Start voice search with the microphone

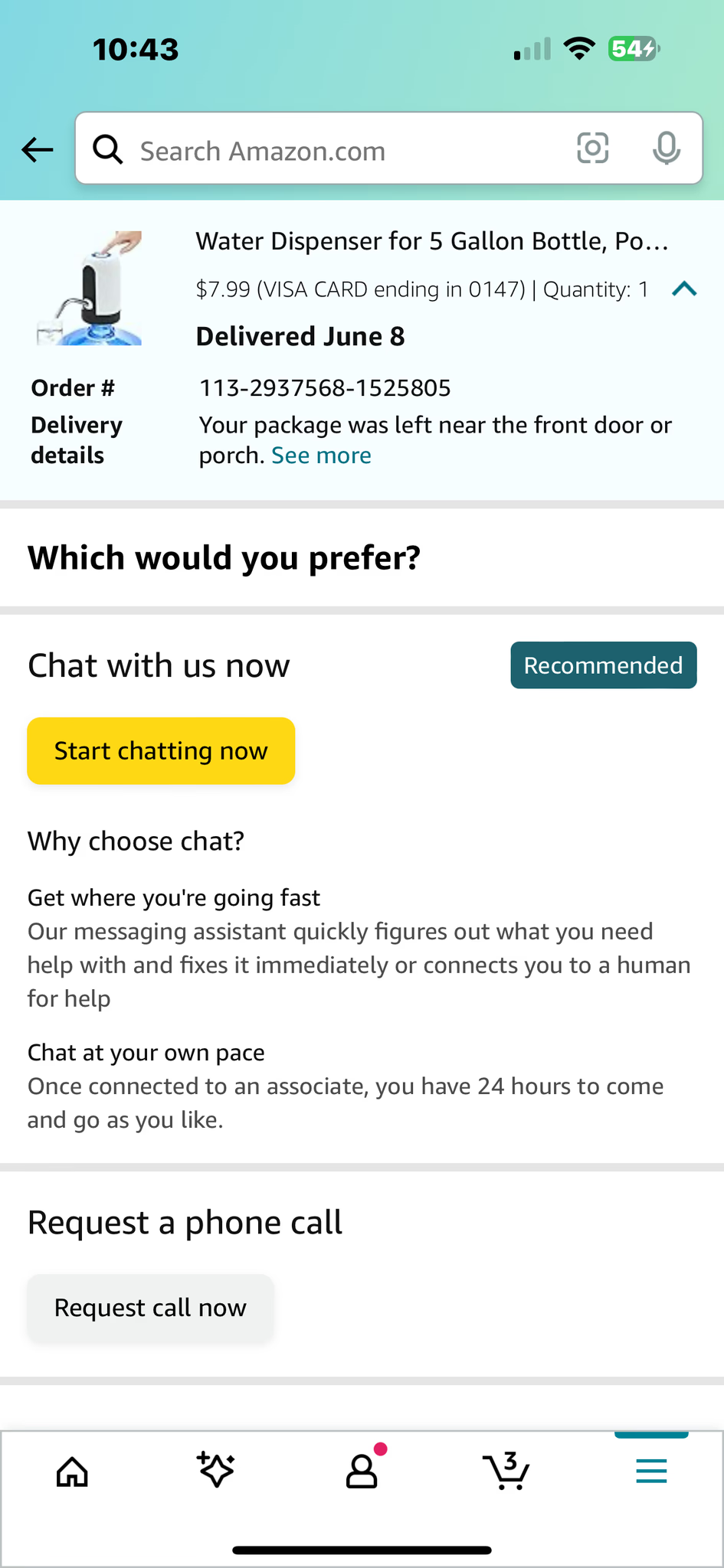666,149
